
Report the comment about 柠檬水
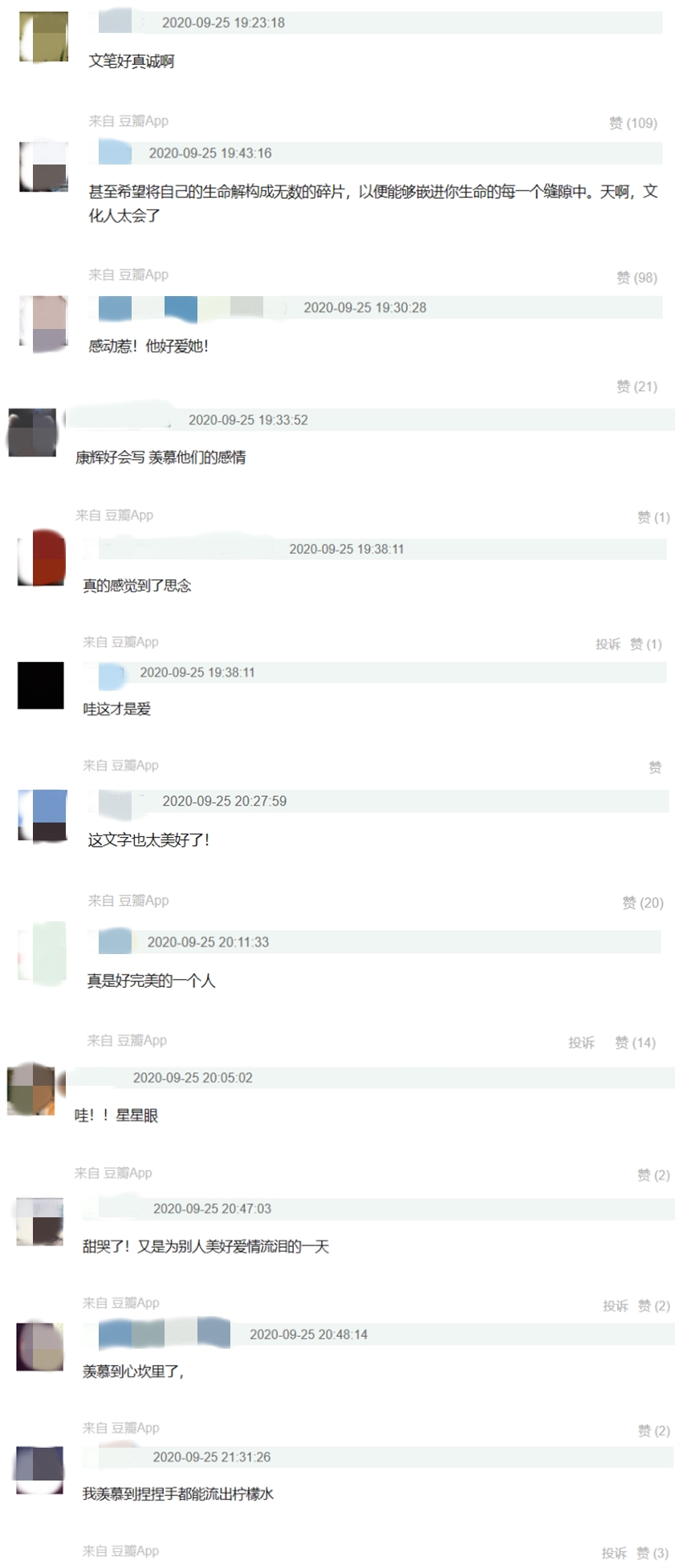(614, 1554)
